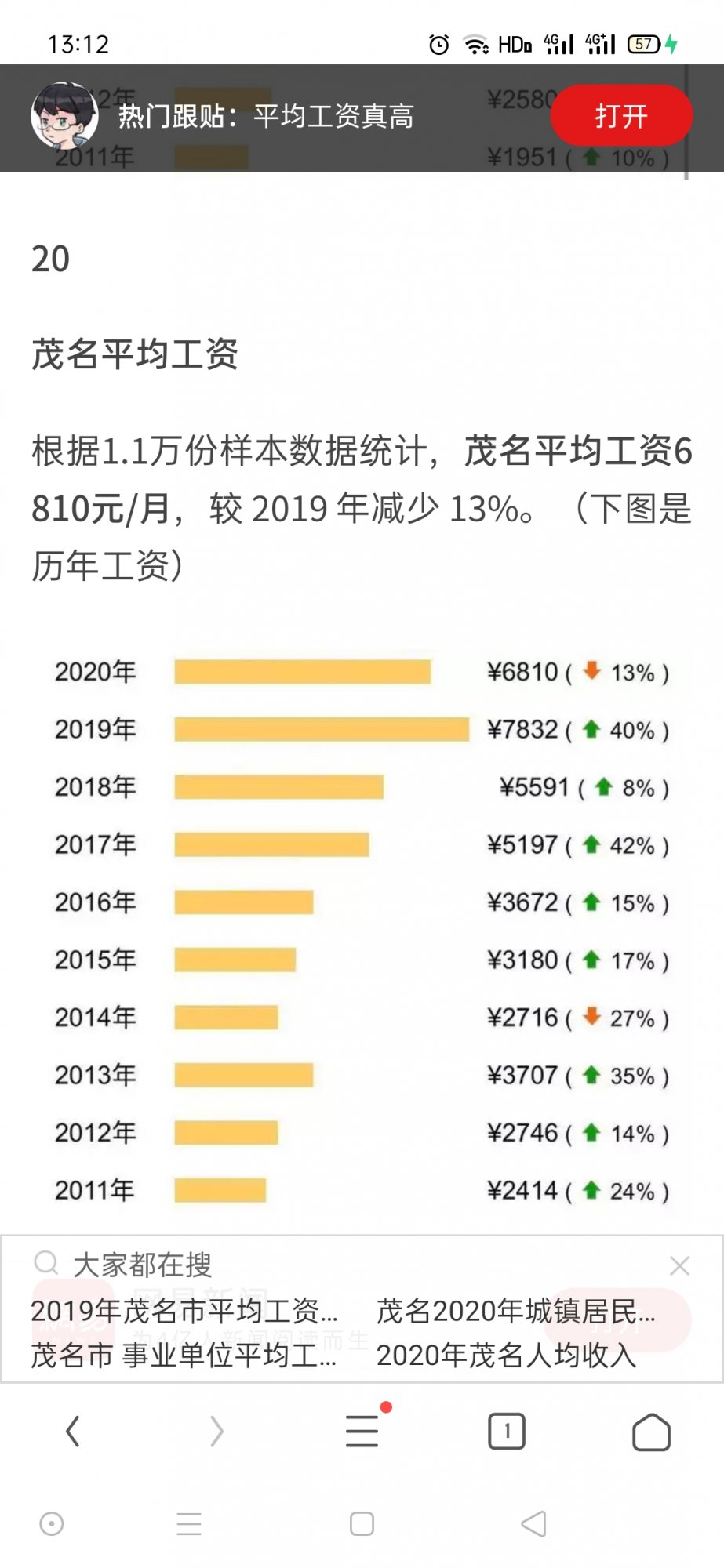The width and height of the screenshot is (724, 1568).
Task: Open the browser menu
Action: pyautogui.click(x=362, y=1432)
